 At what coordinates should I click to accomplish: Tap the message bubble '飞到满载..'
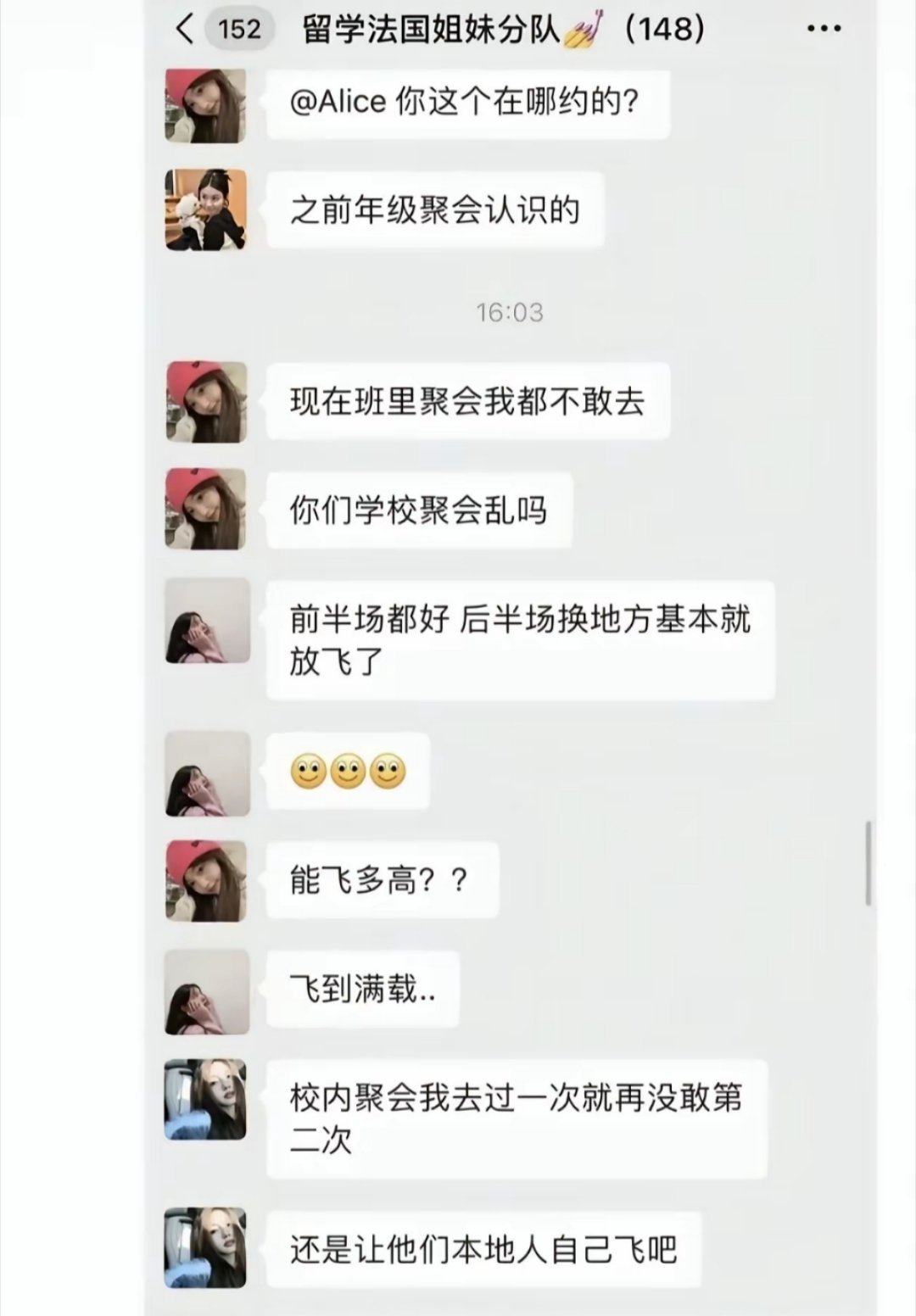pyautogui.click(x=365, y=988)
